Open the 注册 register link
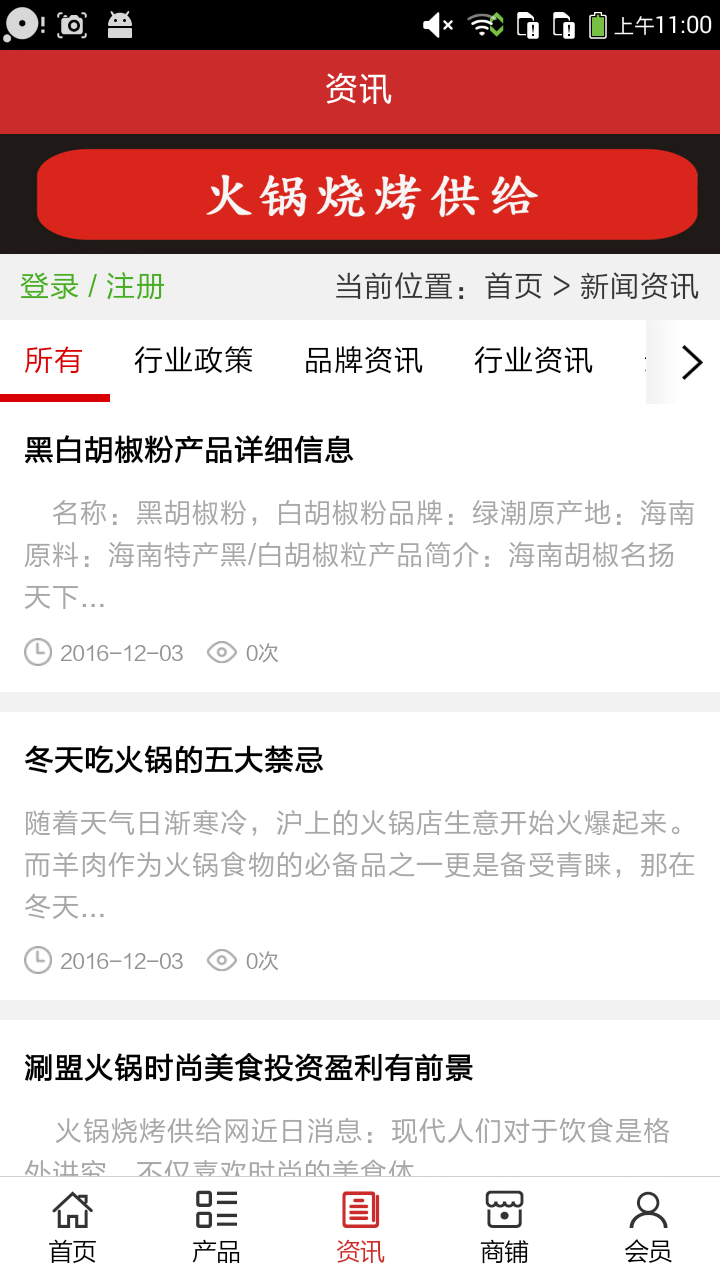This screenshot has height=1280, width=720. (x=135, y=287)
